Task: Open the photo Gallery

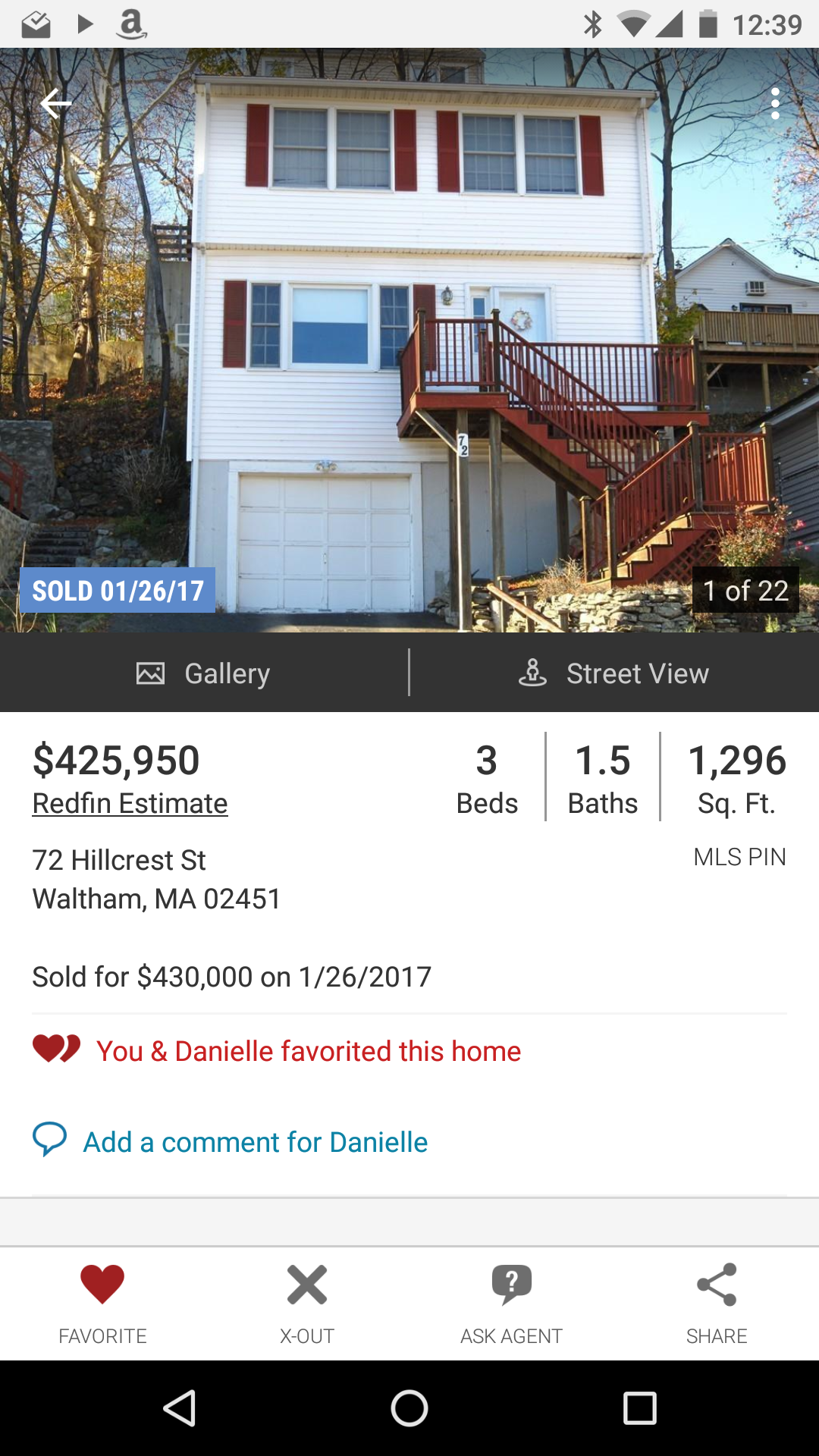Action: click(x=203, y=673)
